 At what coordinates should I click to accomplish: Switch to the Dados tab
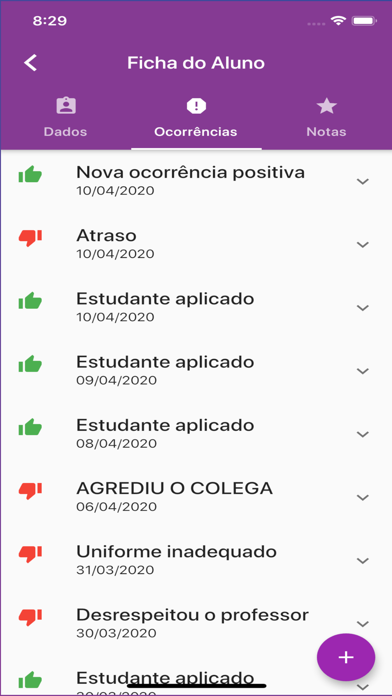click(x=65, y=119)
